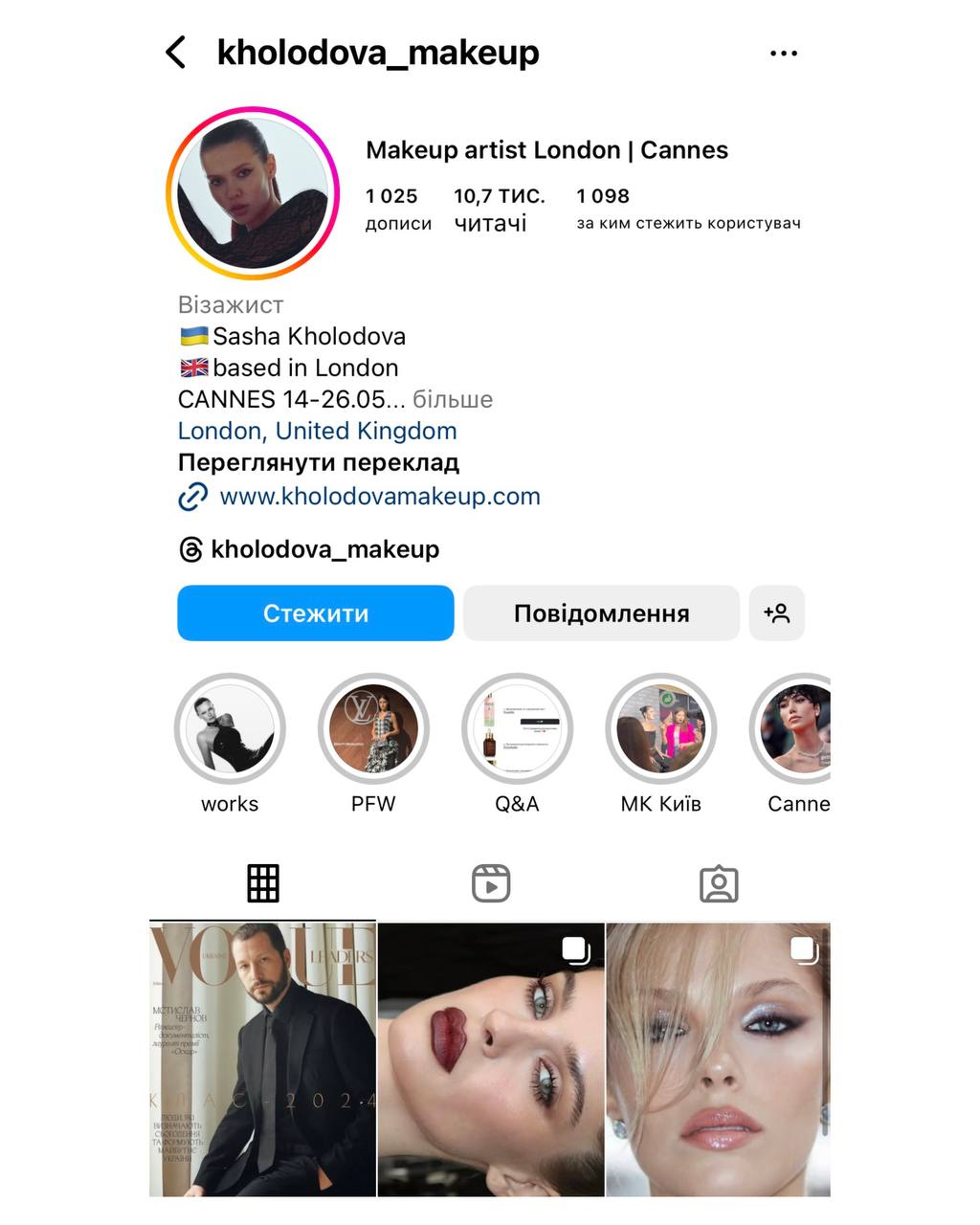Open the 'works' story highlight
Viewport: 980px width, 1225px height.
click(230, 729)
